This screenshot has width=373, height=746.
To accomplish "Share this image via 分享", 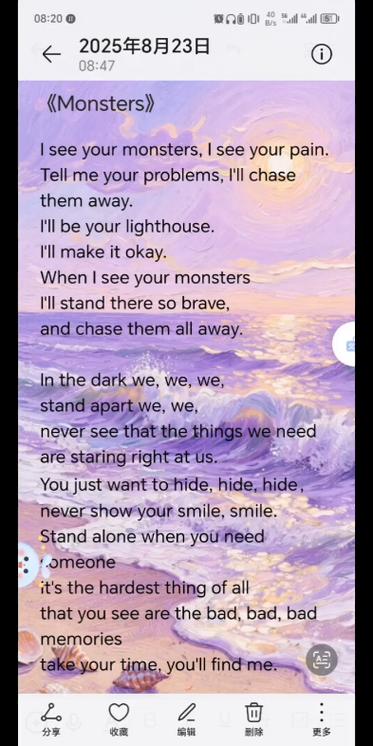I will (51, 718).
